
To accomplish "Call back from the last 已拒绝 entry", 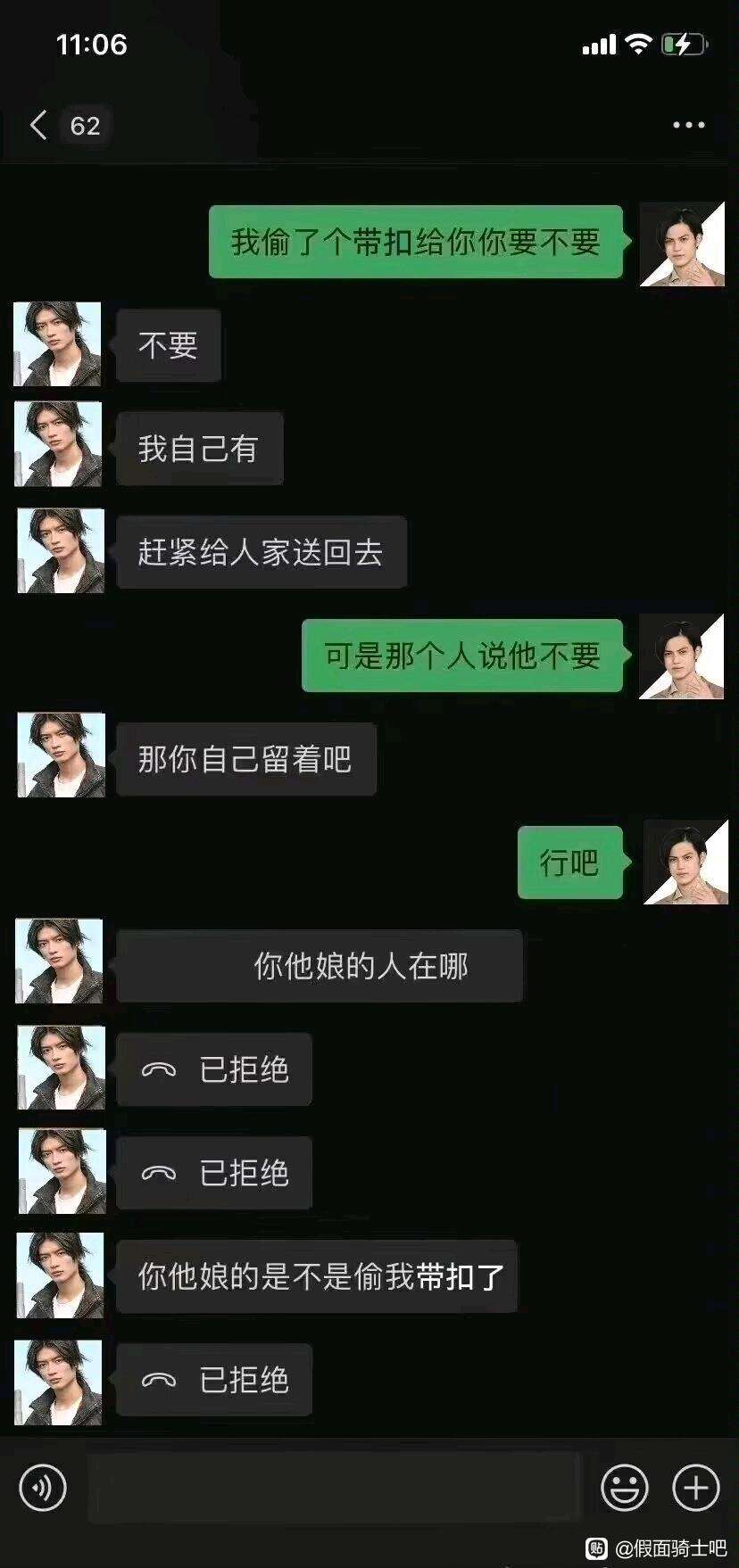I will coord(215,1380).
